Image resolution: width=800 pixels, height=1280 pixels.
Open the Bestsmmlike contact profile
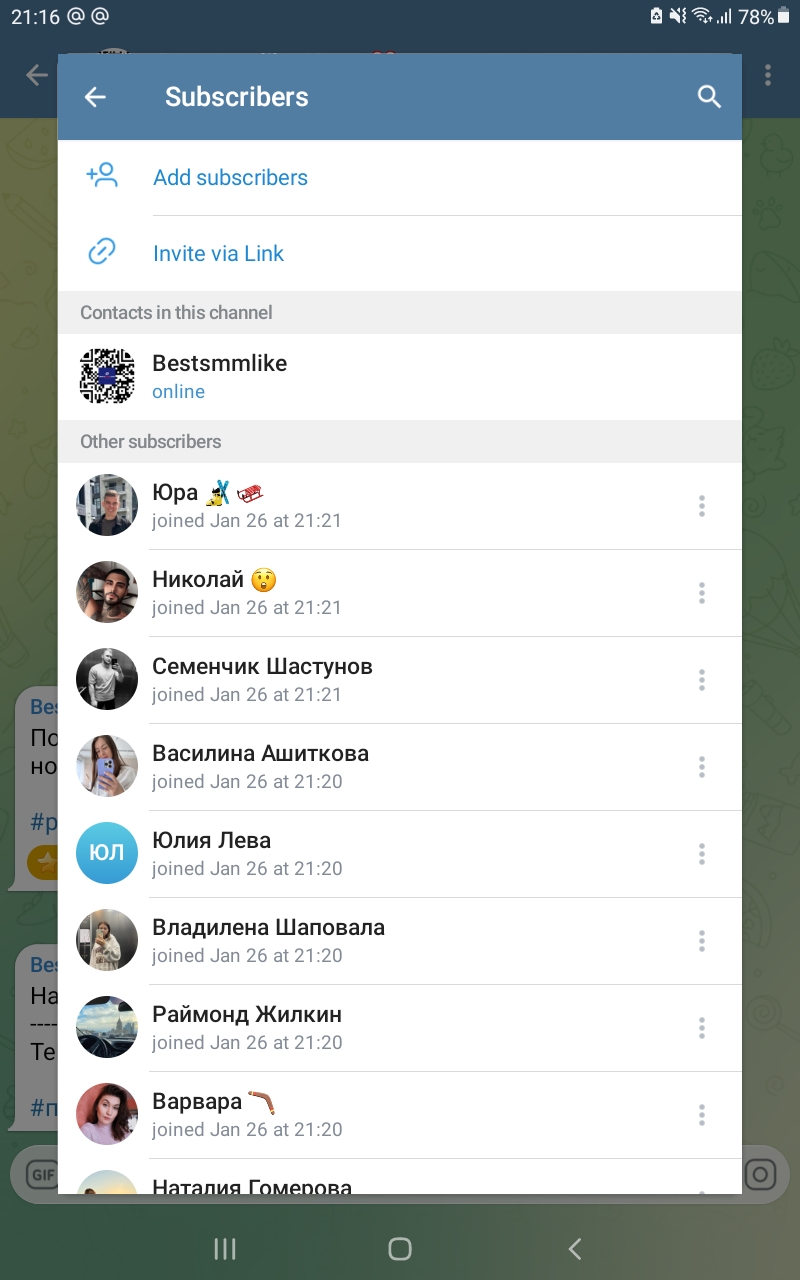[220, 376]
